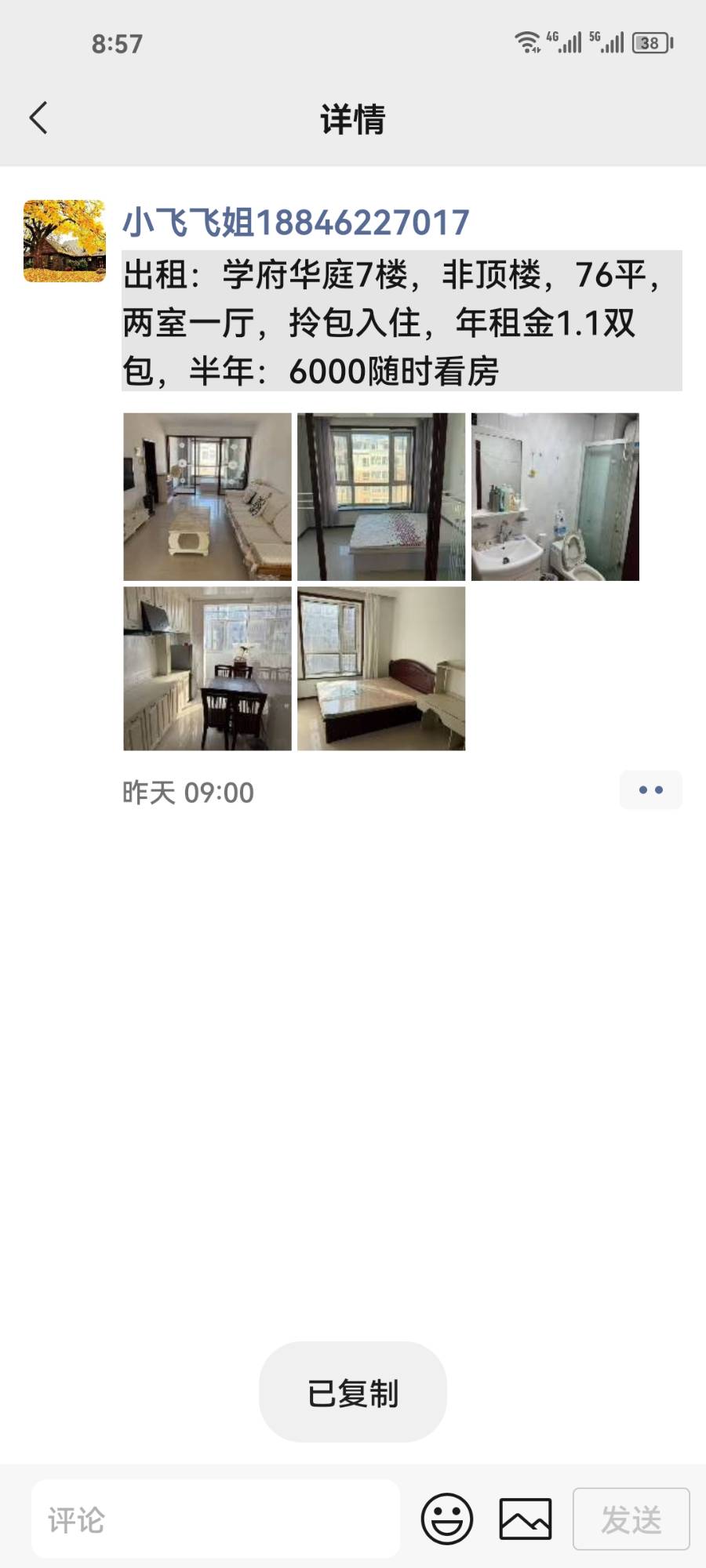Open the two-dot like and comment menu
Viewport: 706px width, 1568px height.
pyautogui.click(x=650, y=790)
